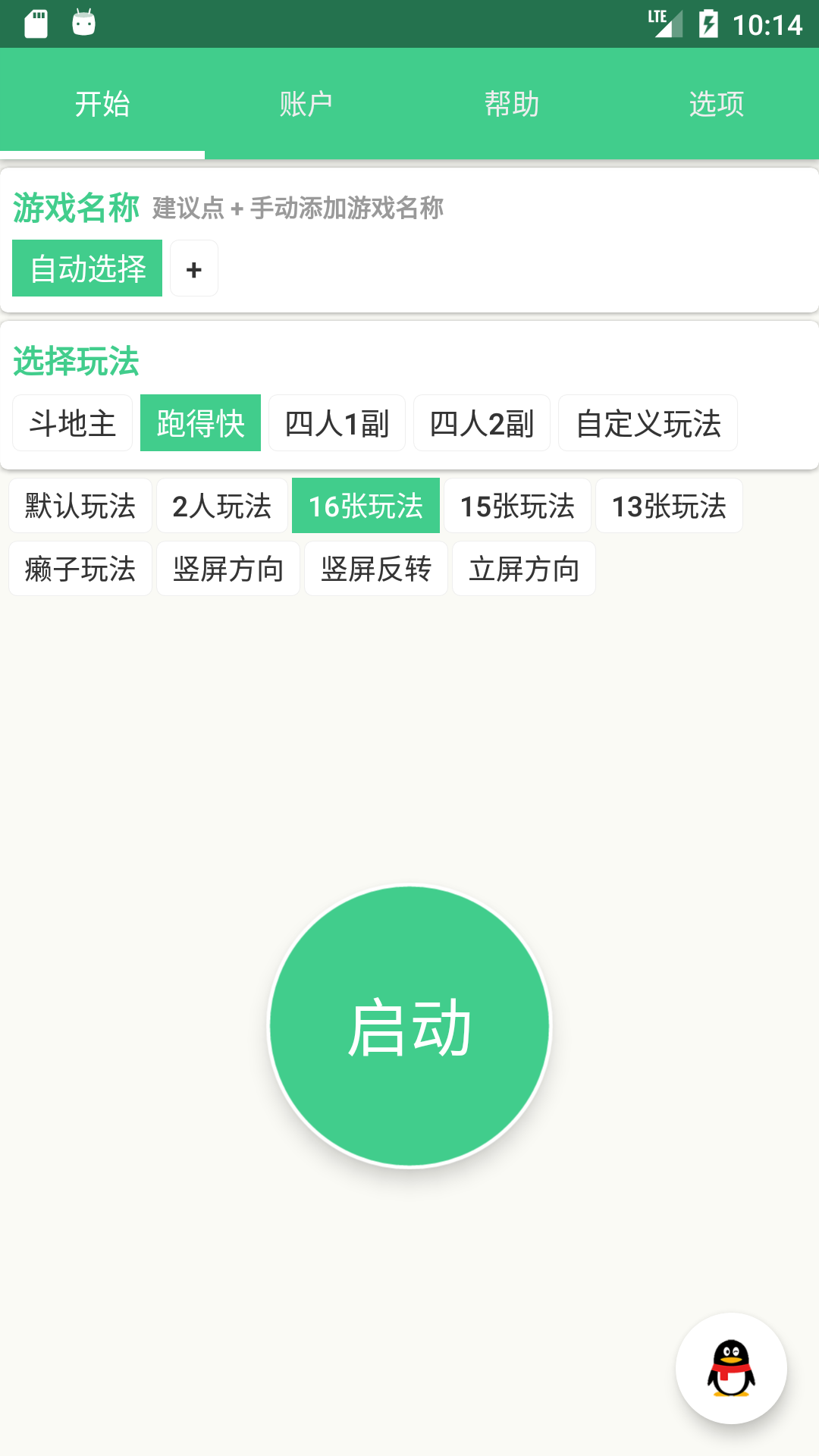Image resolution: width=819 pixels, height=1456 pixels.
Task: Toggle the 自动选择 game name option
Action: pyautogui.click(x=86, y=268)
